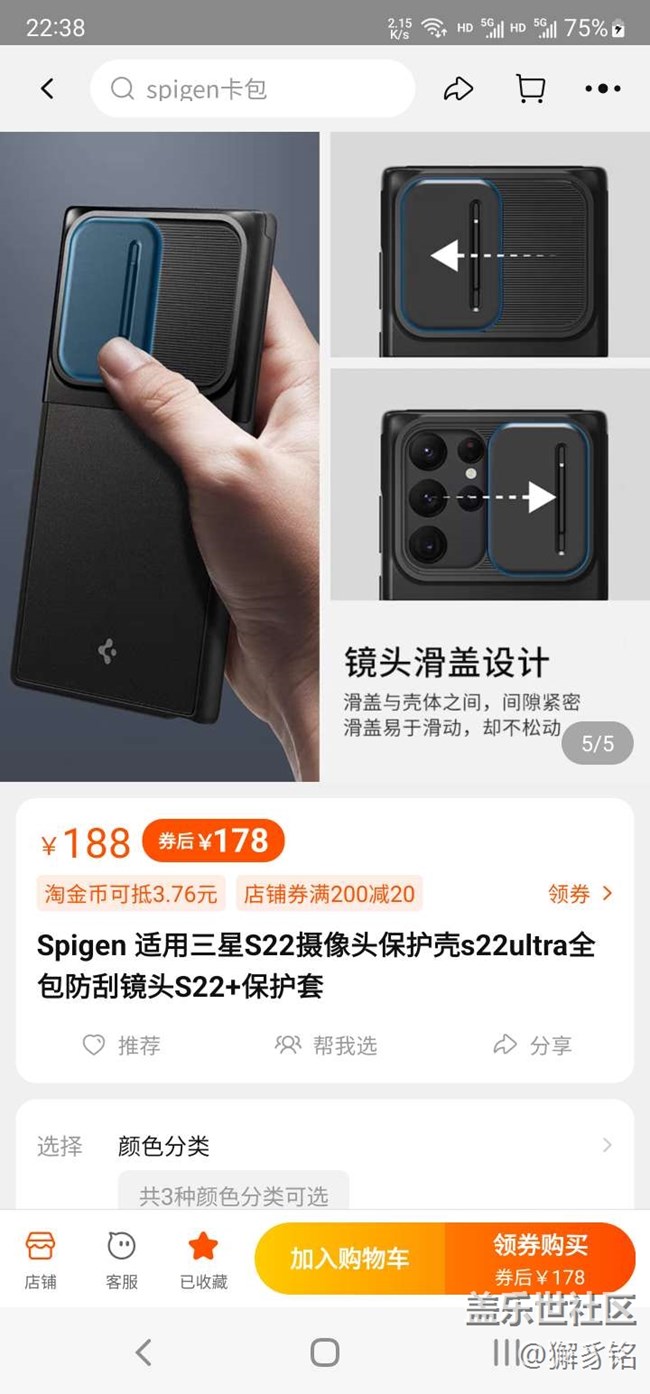Viewport: 650px width, 1394px height.
Task: Claim coupon via 领券 link
Action: (x=580, y=893)
